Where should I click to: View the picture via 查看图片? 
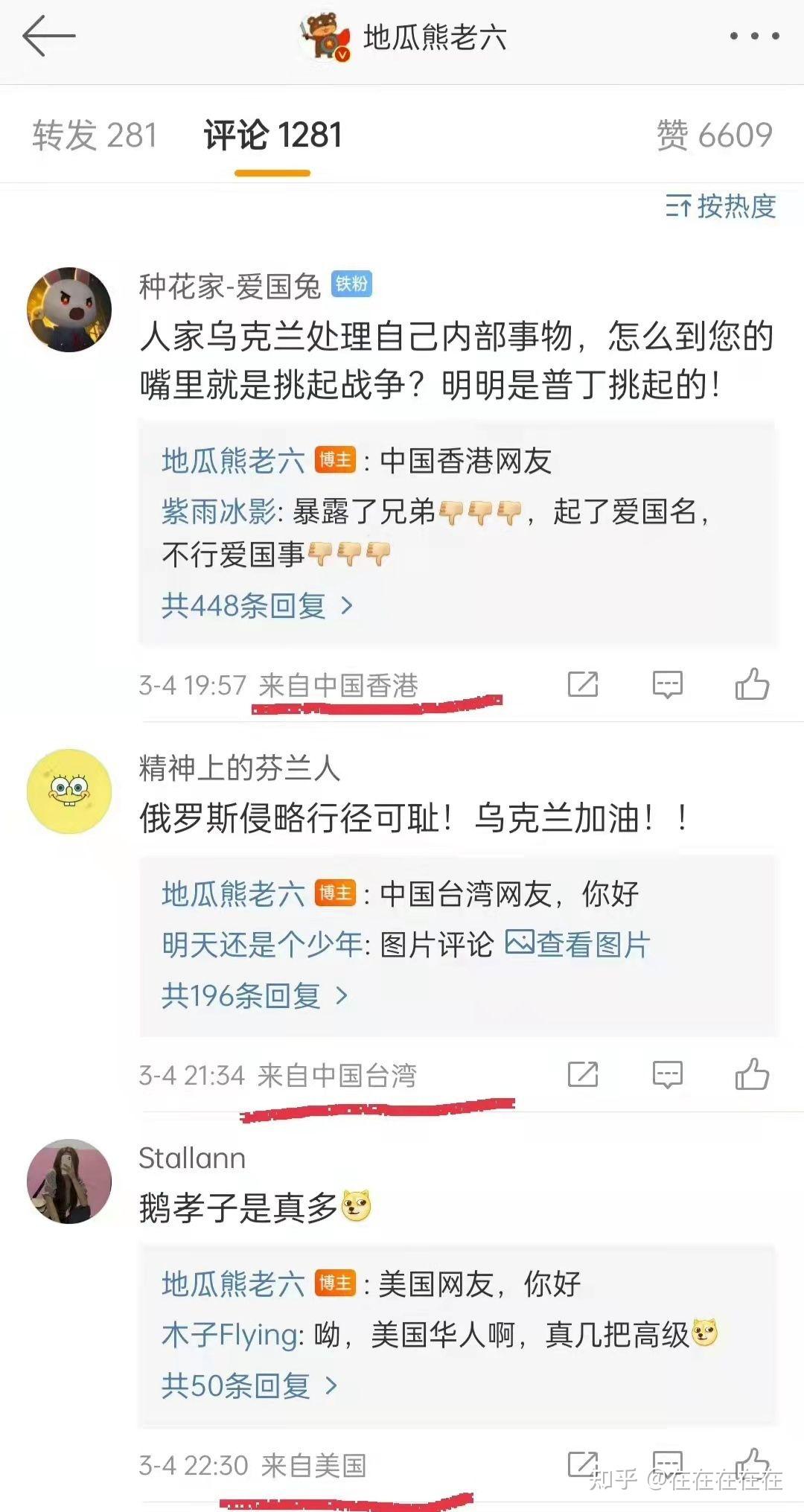(x=578, y=944)
